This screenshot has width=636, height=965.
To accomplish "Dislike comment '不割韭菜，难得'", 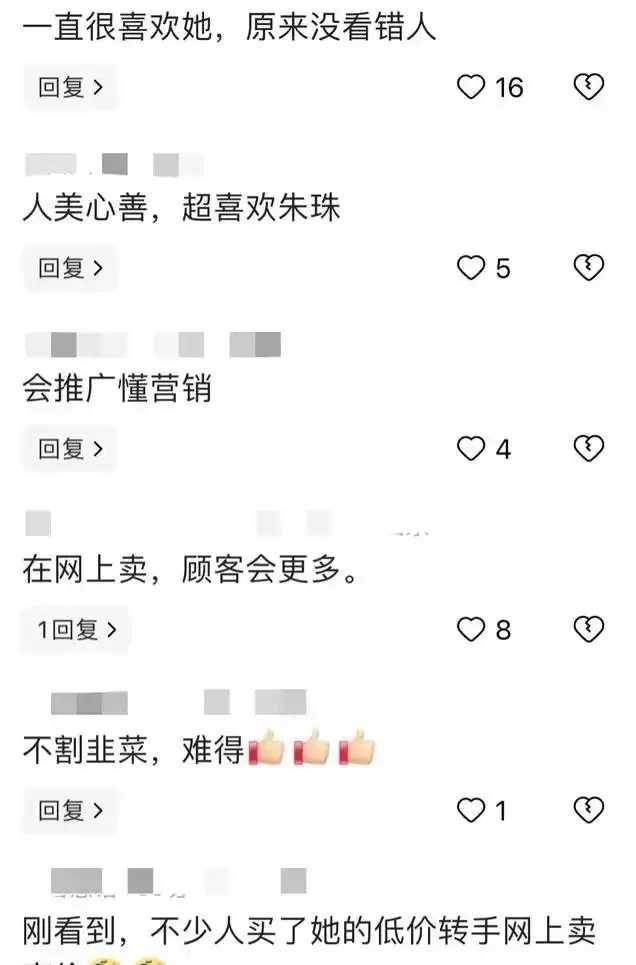I will tap(589, 810).
